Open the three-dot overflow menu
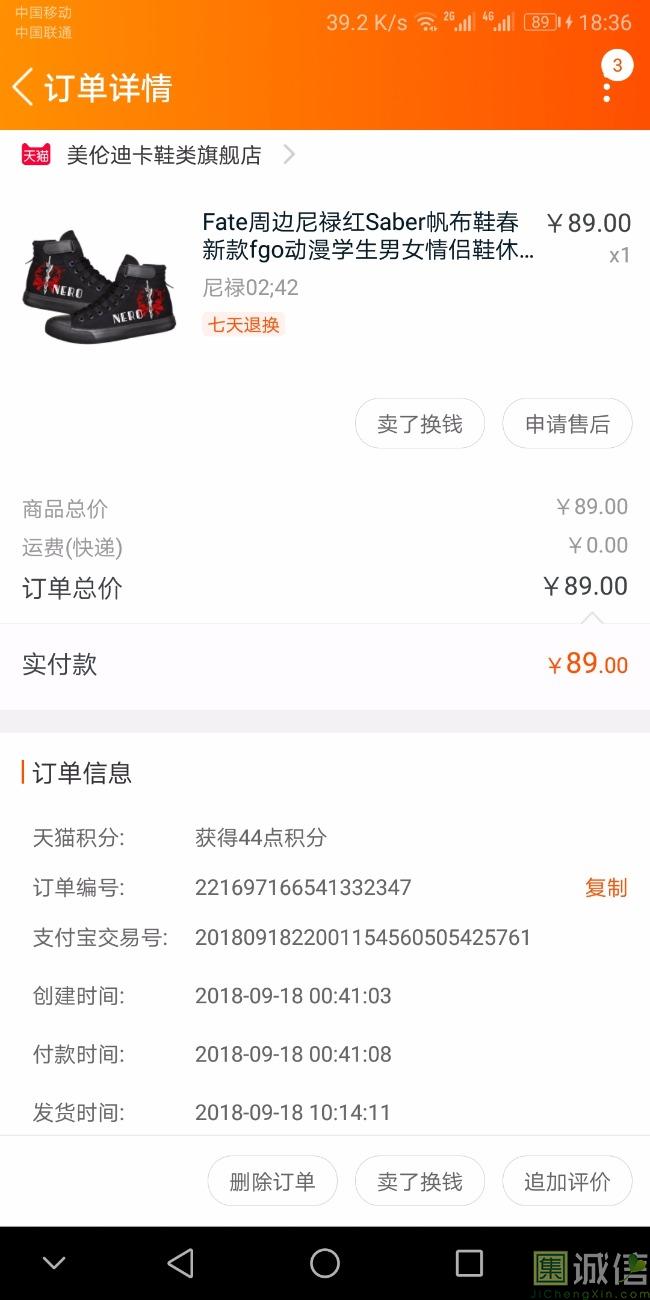 pos(607,88)
